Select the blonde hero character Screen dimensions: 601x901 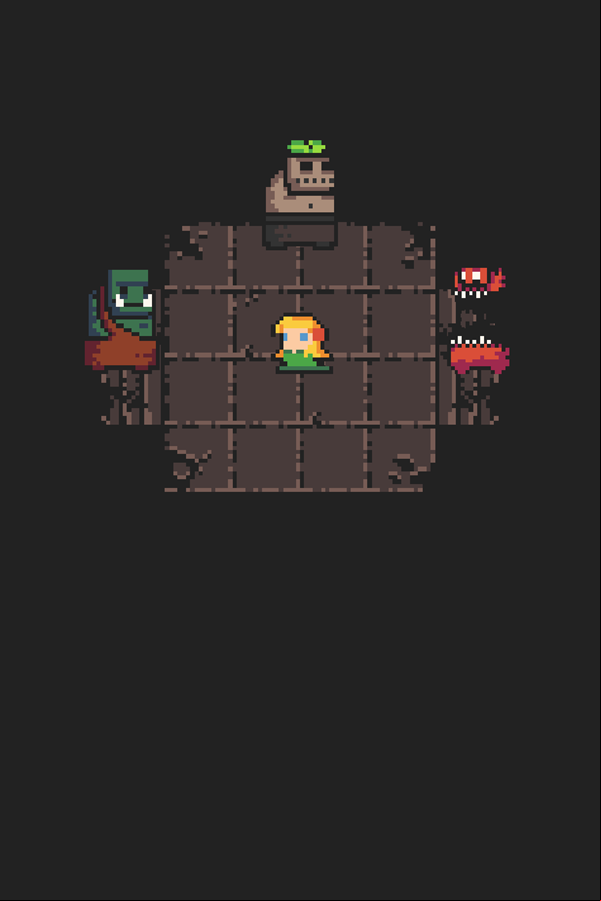coord(302,343)
